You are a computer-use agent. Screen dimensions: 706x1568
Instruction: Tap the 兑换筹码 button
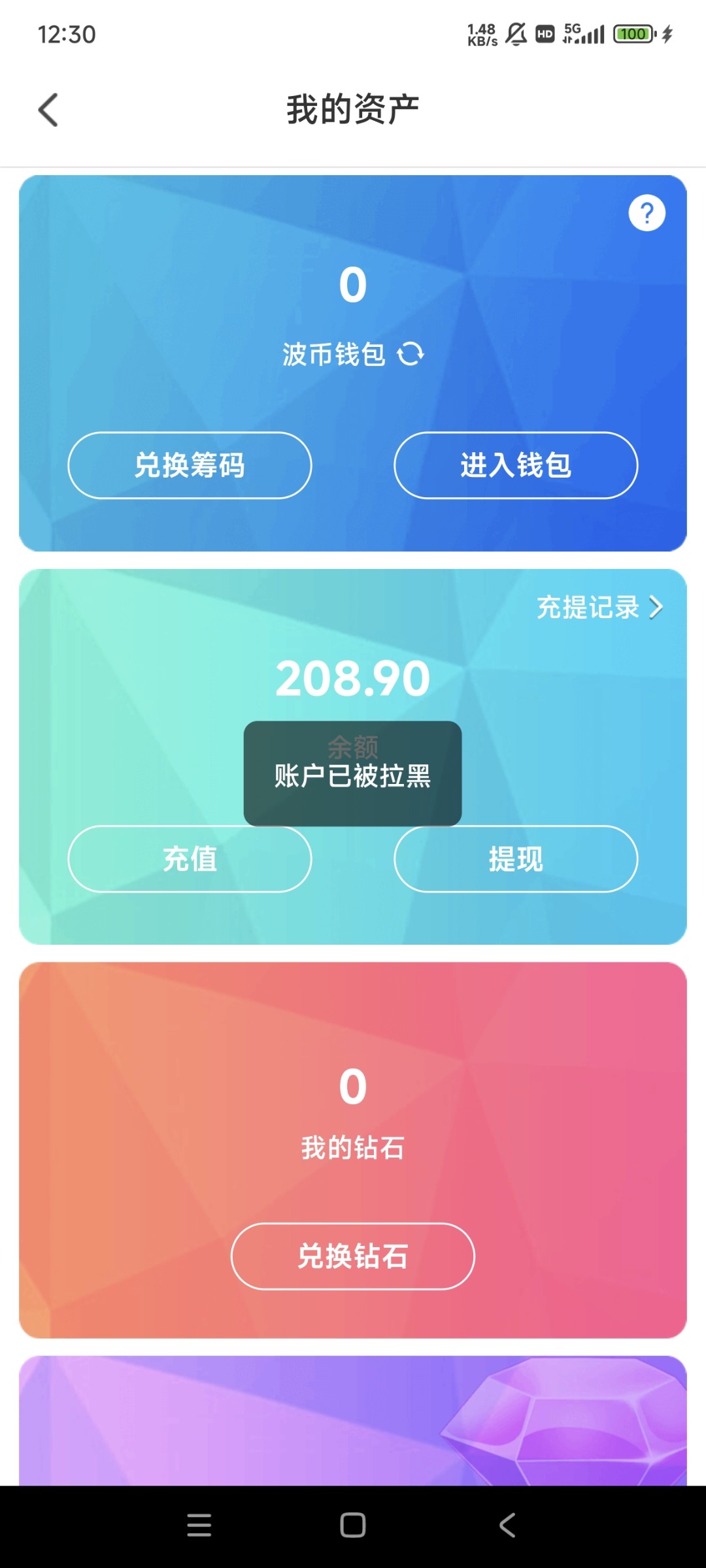[x=190, y=465]
